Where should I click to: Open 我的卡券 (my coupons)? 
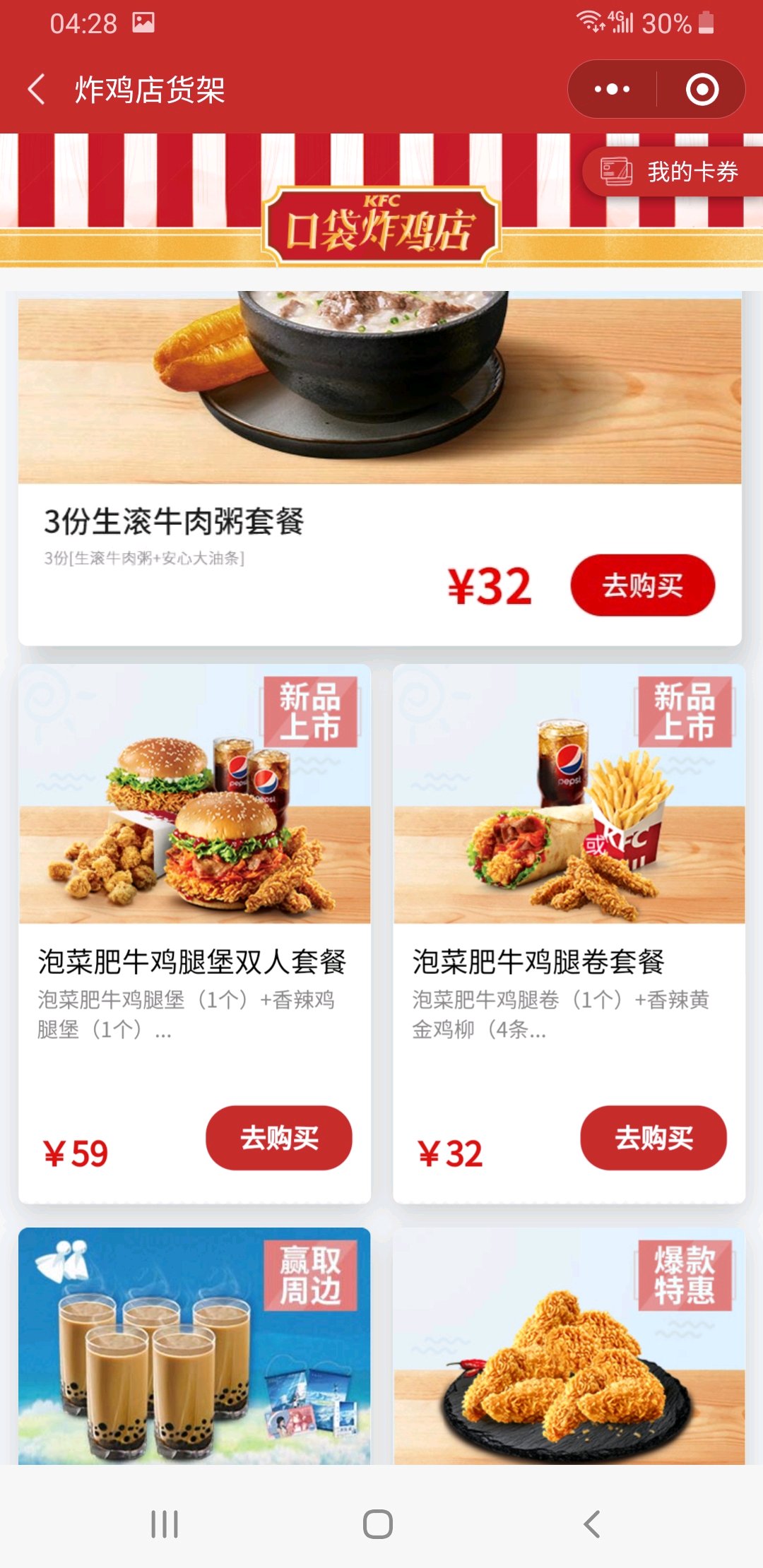[x=672, y=172]
